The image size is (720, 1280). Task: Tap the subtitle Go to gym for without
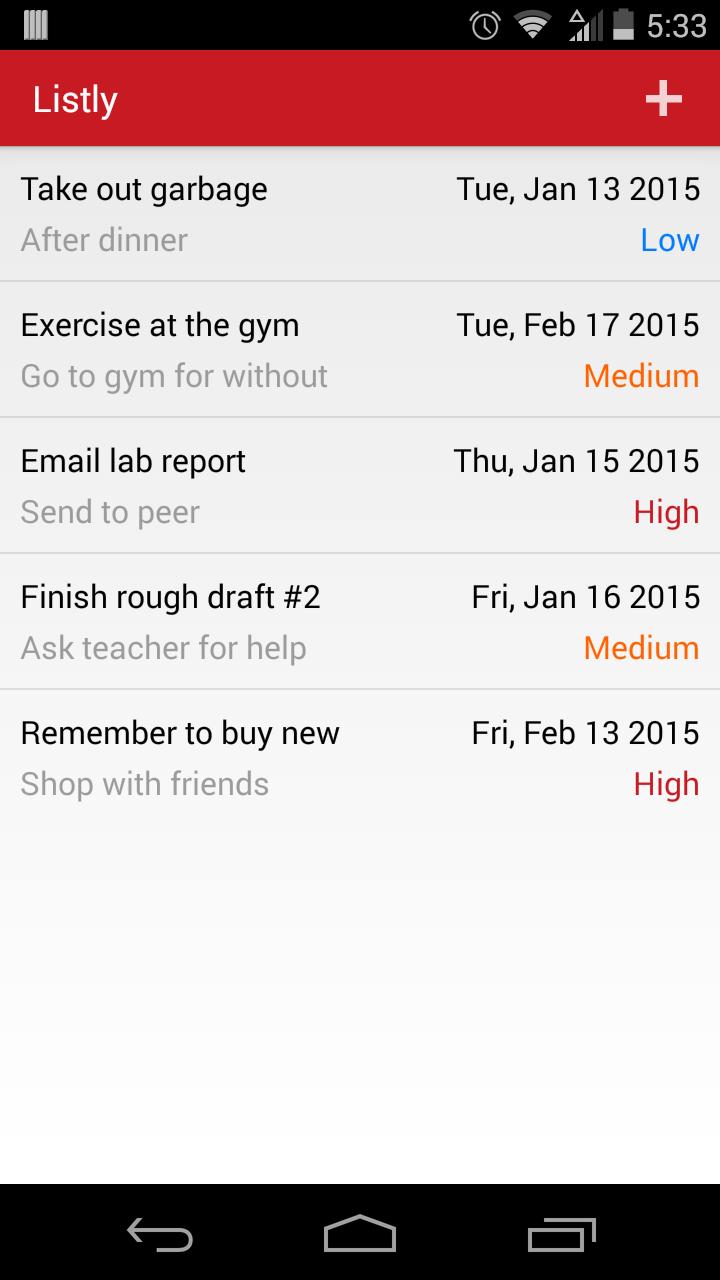point(174,376)
